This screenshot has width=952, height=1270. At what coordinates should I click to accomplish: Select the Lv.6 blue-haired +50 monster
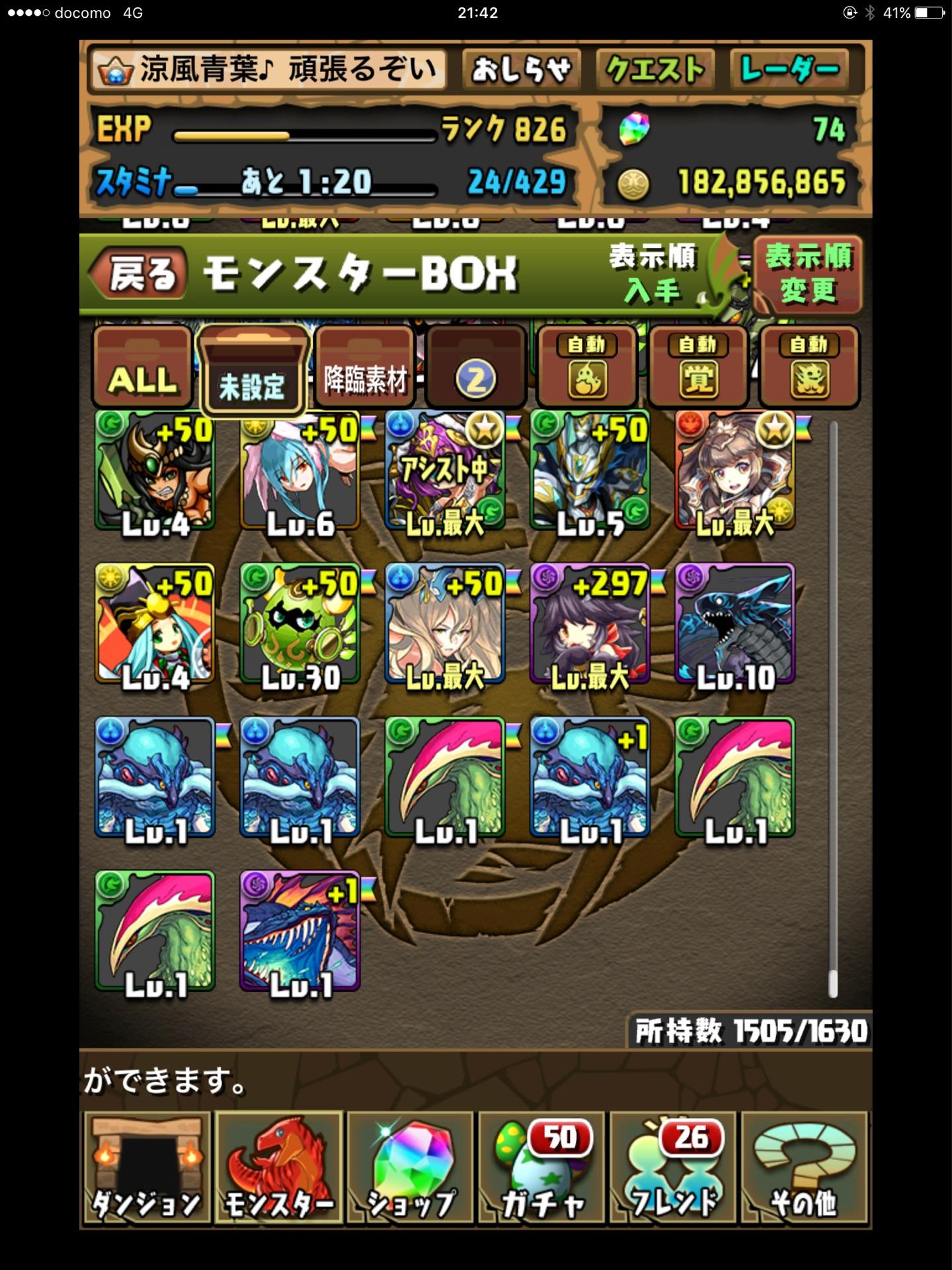[x=299, y=471]
